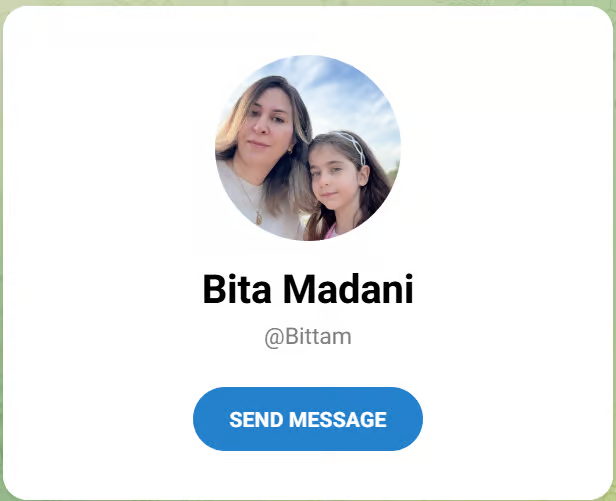Open Bita Madani's profile photo
Screen dimensions: 616x501
(x=308, y=147)
